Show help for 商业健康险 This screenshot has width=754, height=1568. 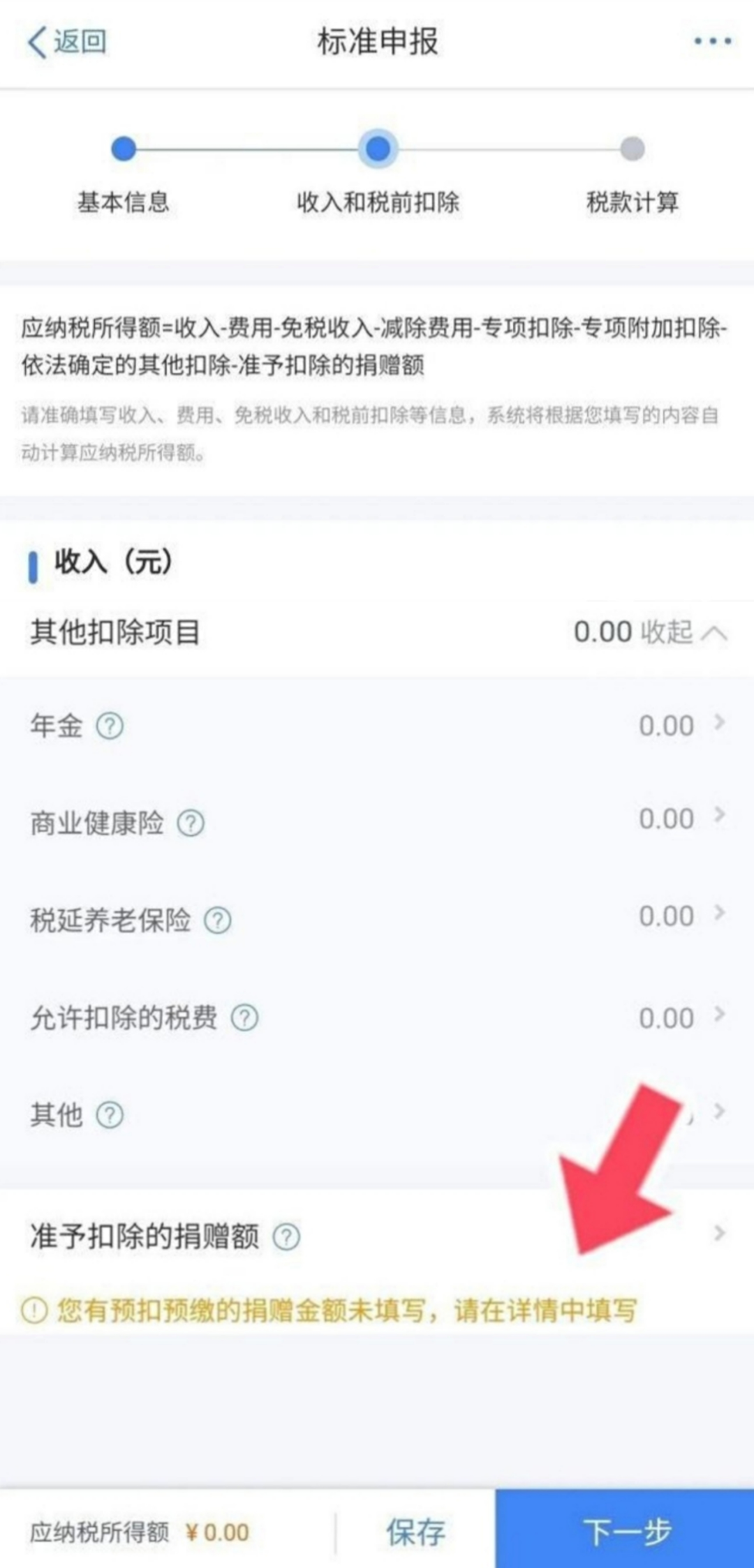pos(191,823)
